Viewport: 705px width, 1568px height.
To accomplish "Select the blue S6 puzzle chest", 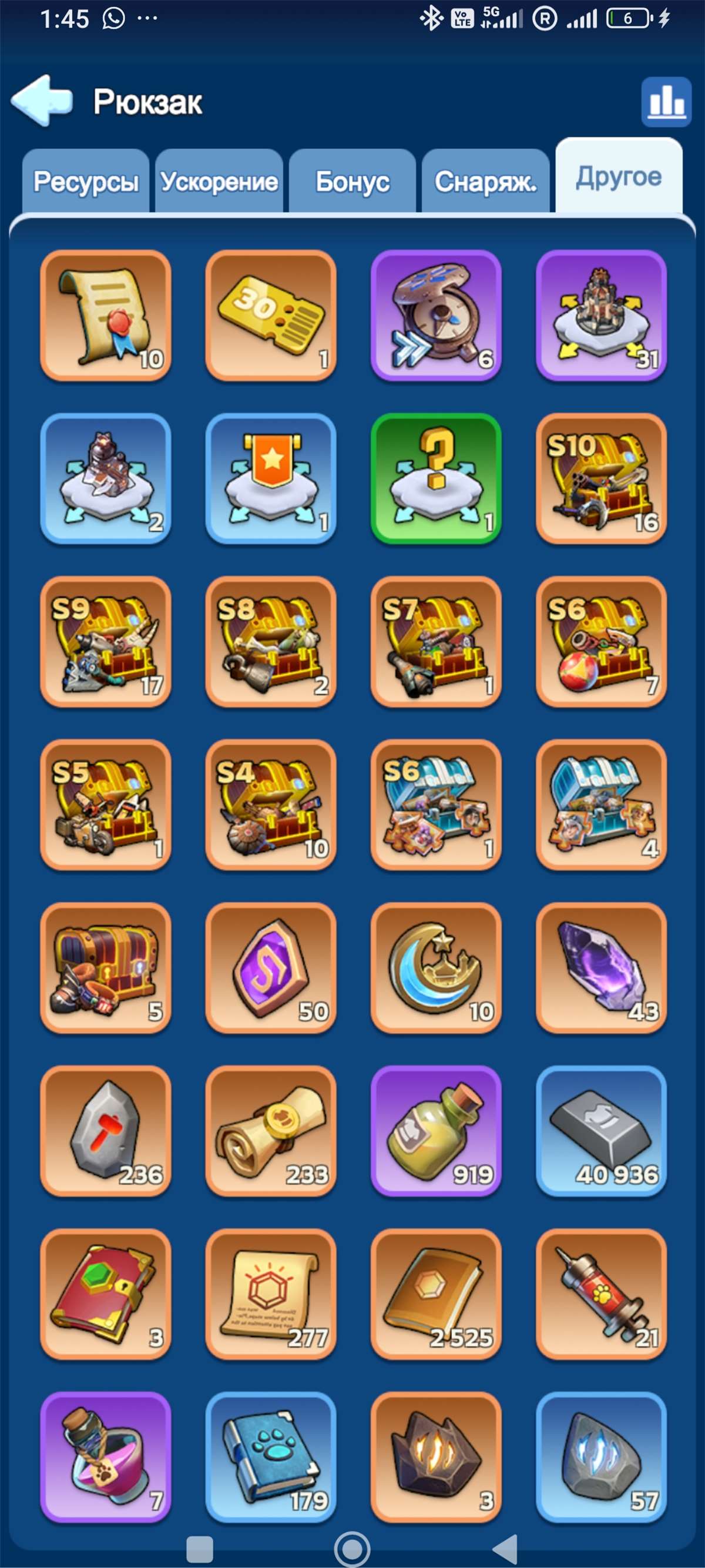I will click(436, 805).
